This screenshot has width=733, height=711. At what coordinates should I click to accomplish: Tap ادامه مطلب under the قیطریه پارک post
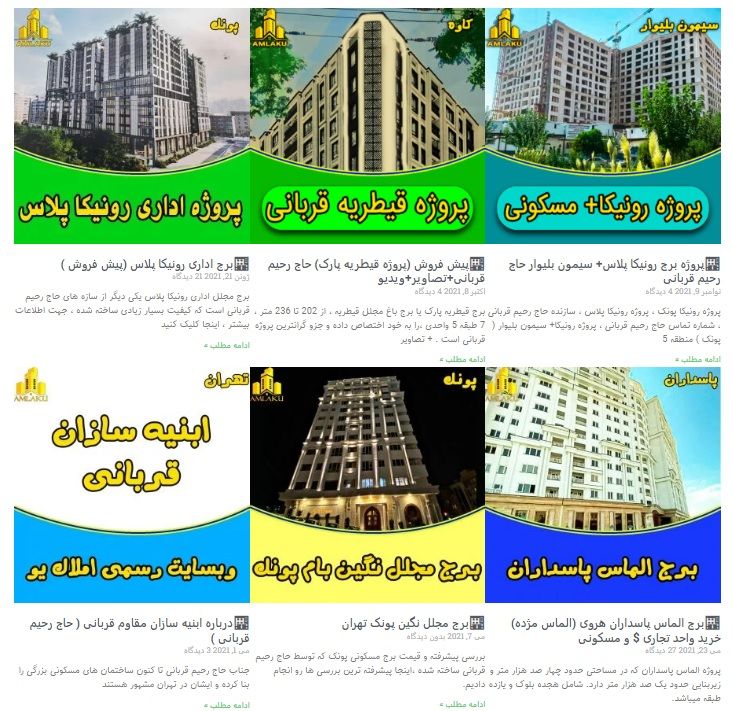click(463, 359)
